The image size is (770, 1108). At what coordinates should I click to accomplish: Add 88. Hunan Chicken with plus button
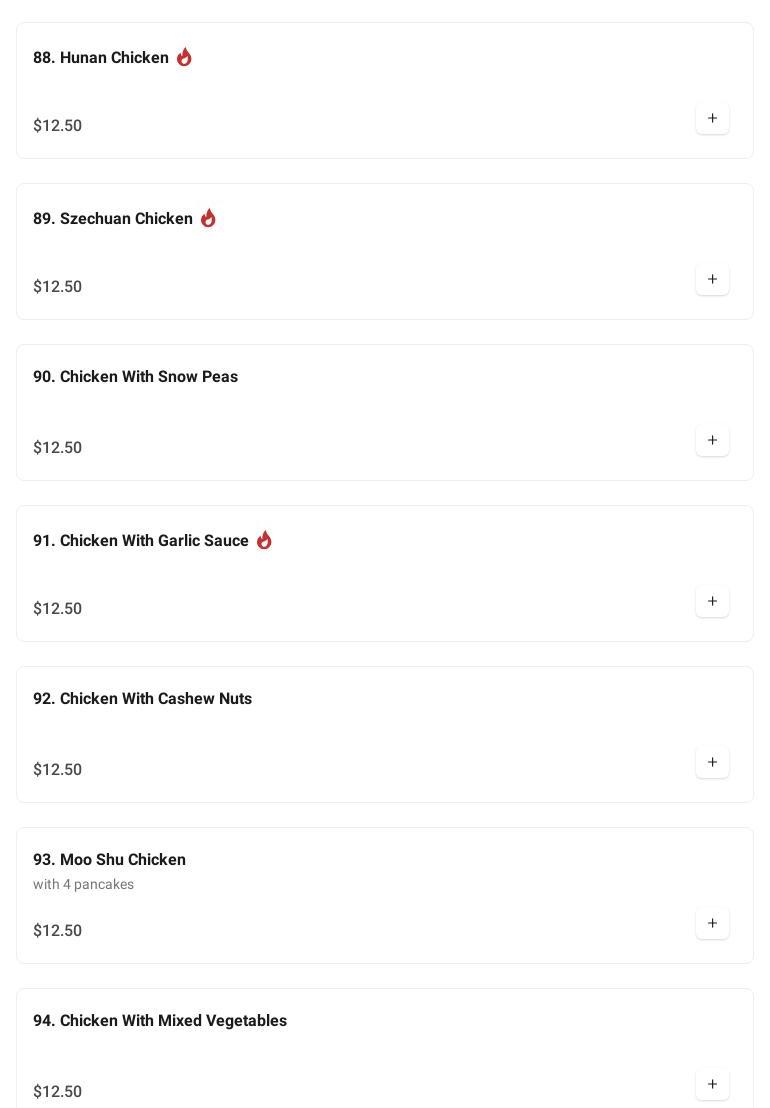[712, 119]
